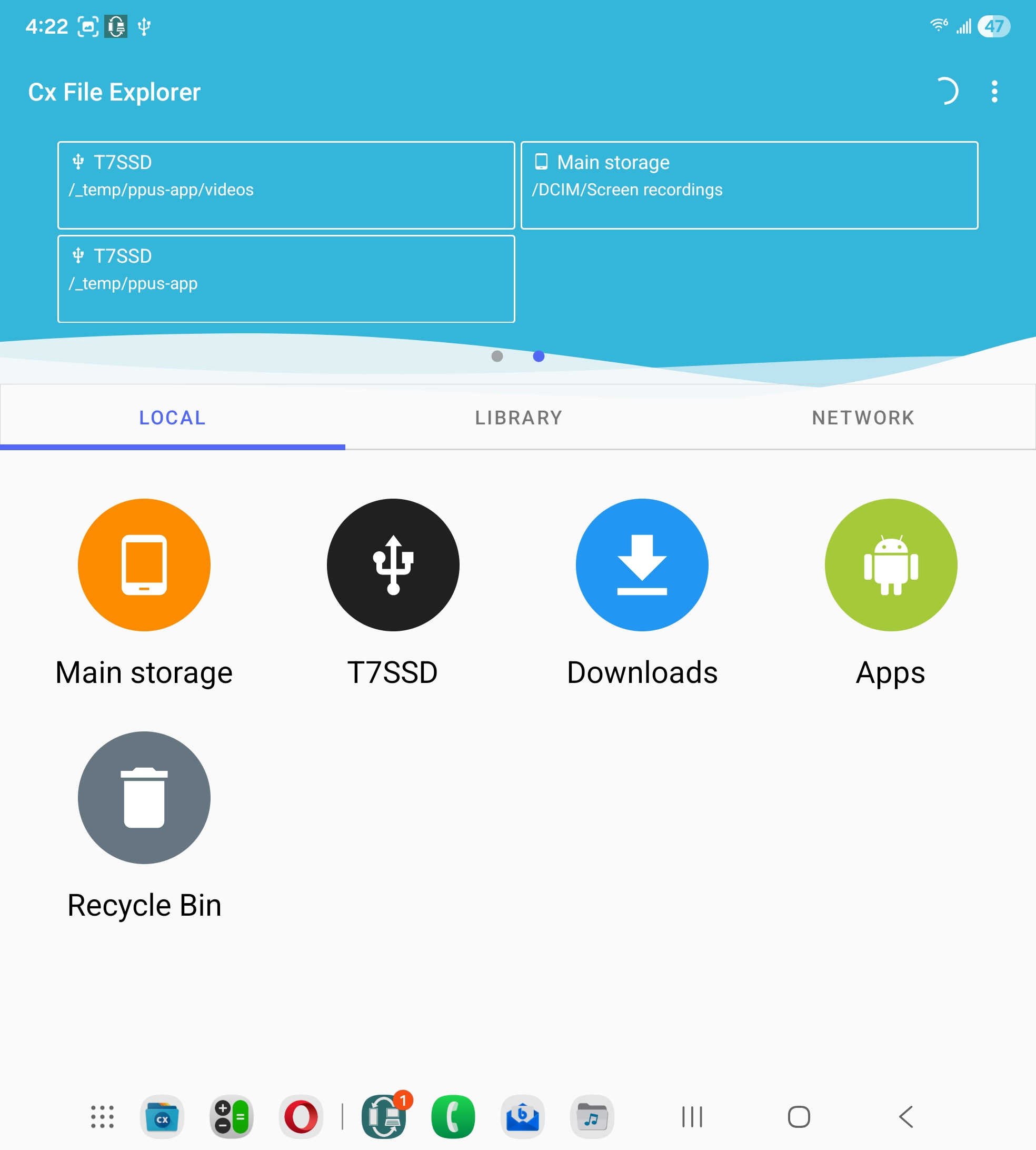The image size is (1036, 1150).
Task: Open the T7SSD /_temp/ppus-app shortcut
Action: 286,279
